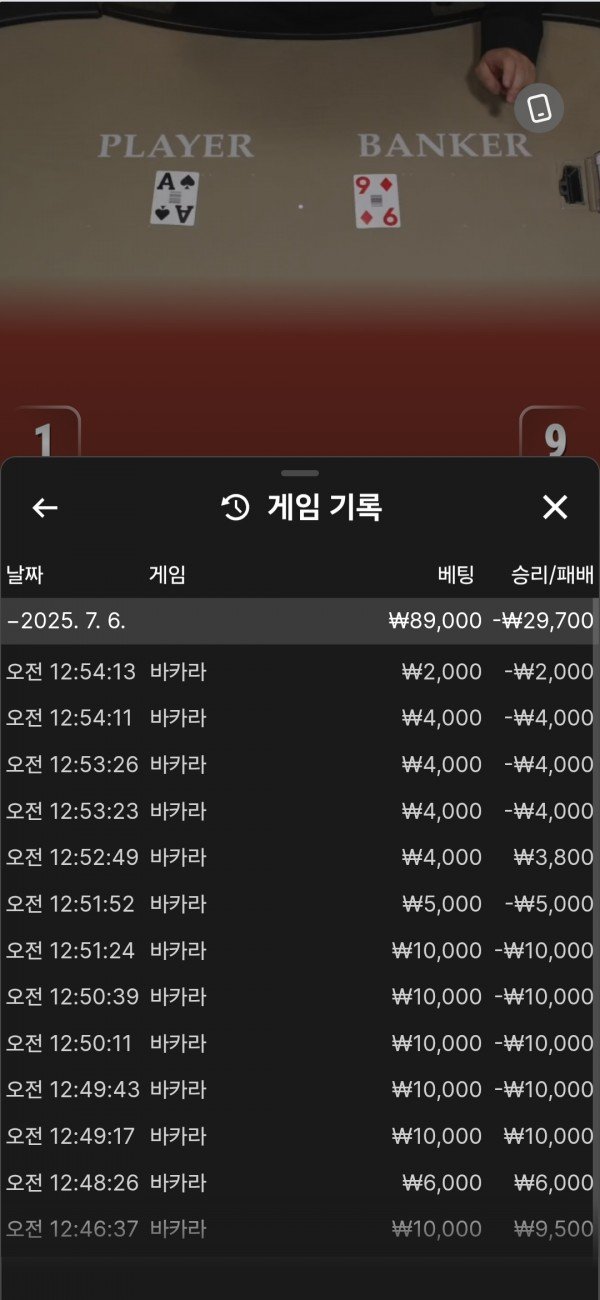600x1300 pixels.
Task: Open the 오전 12:49:43 바카라 record
Action: [300, 1089]
